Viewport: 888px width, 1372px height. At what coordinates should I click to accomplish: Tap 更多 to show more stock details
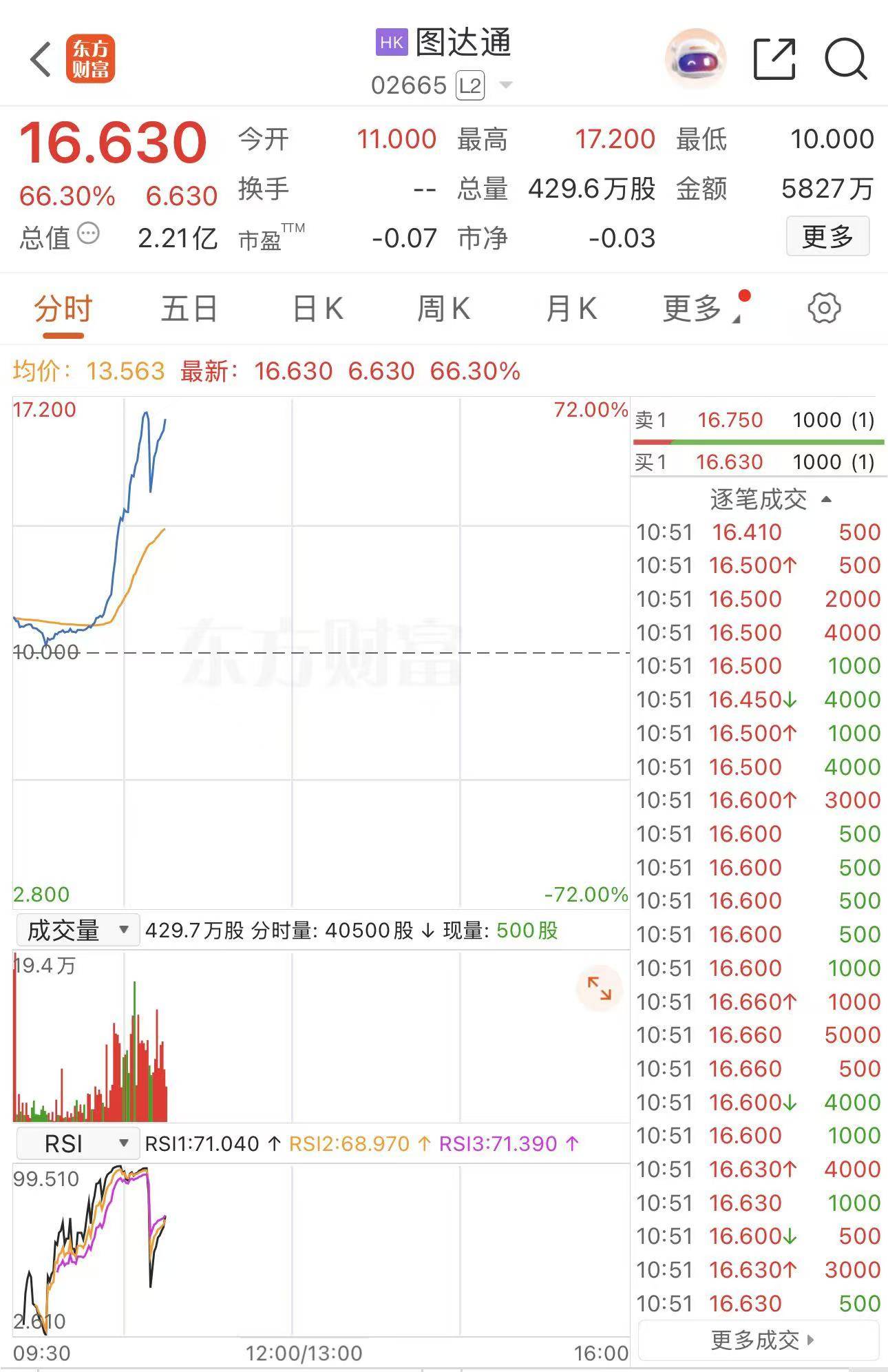pos(827,236)
